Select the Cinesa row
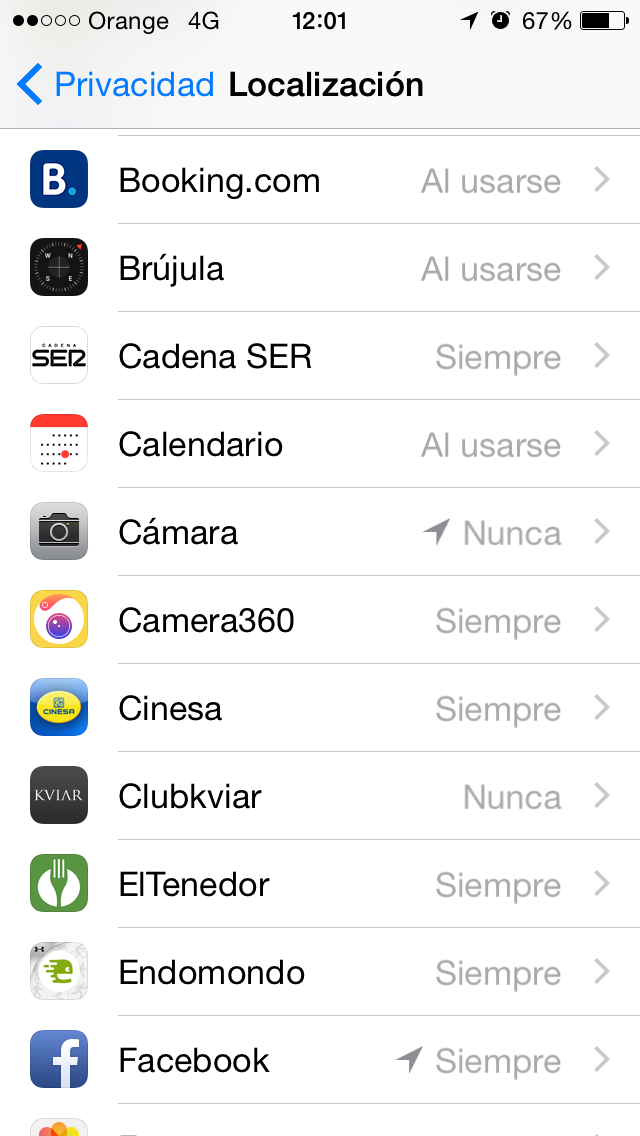Screen dimensions: 640x1136 320,709
